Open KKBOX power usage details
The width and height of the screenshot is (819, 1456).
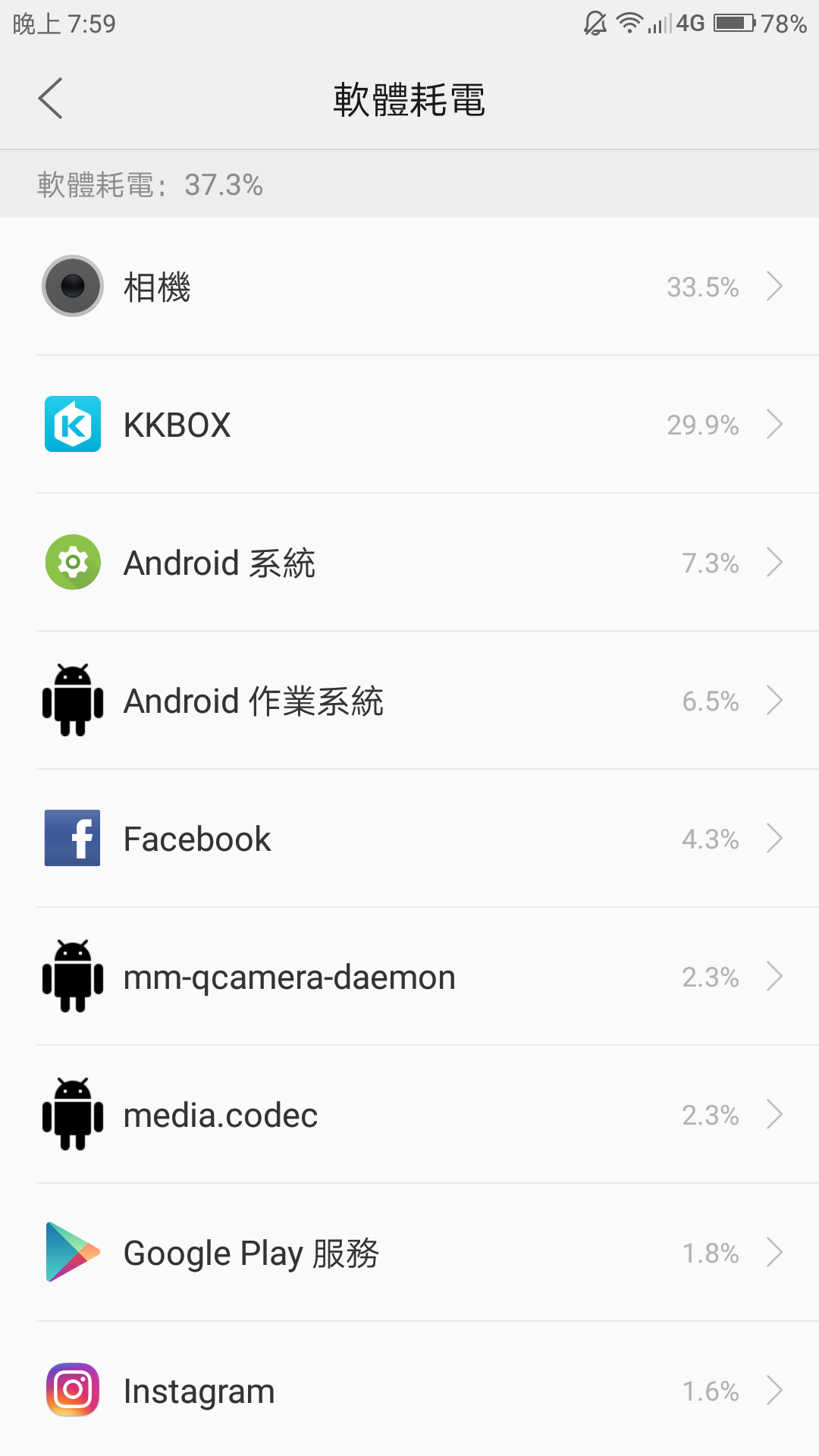pos(409,425)
